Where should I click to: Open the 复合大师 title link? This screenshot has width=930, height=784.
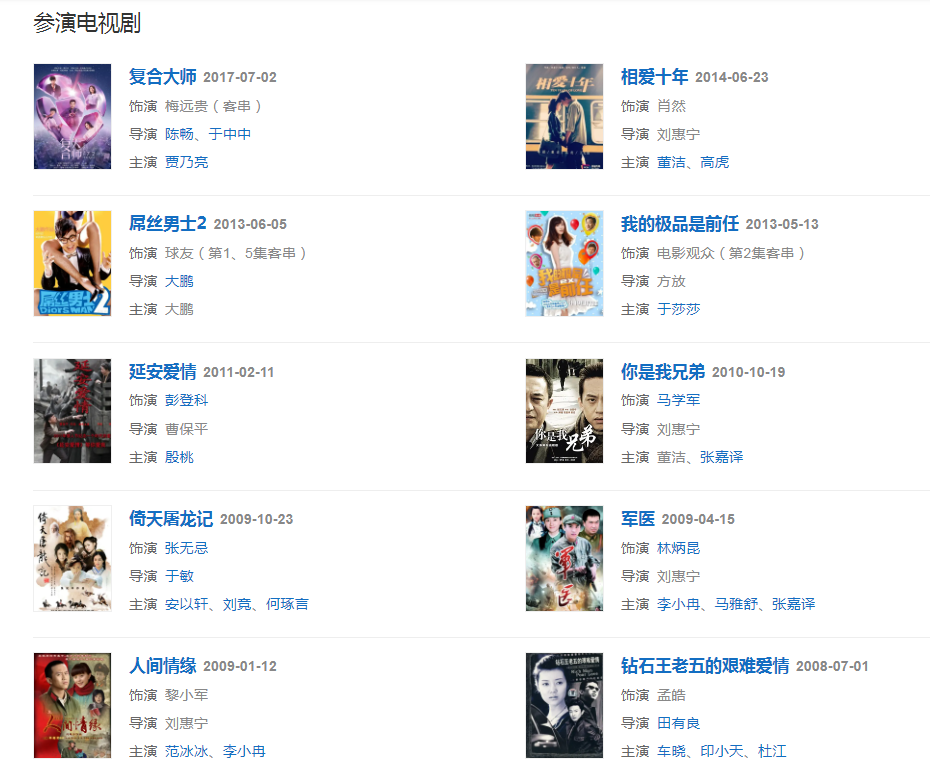[163, 77]
